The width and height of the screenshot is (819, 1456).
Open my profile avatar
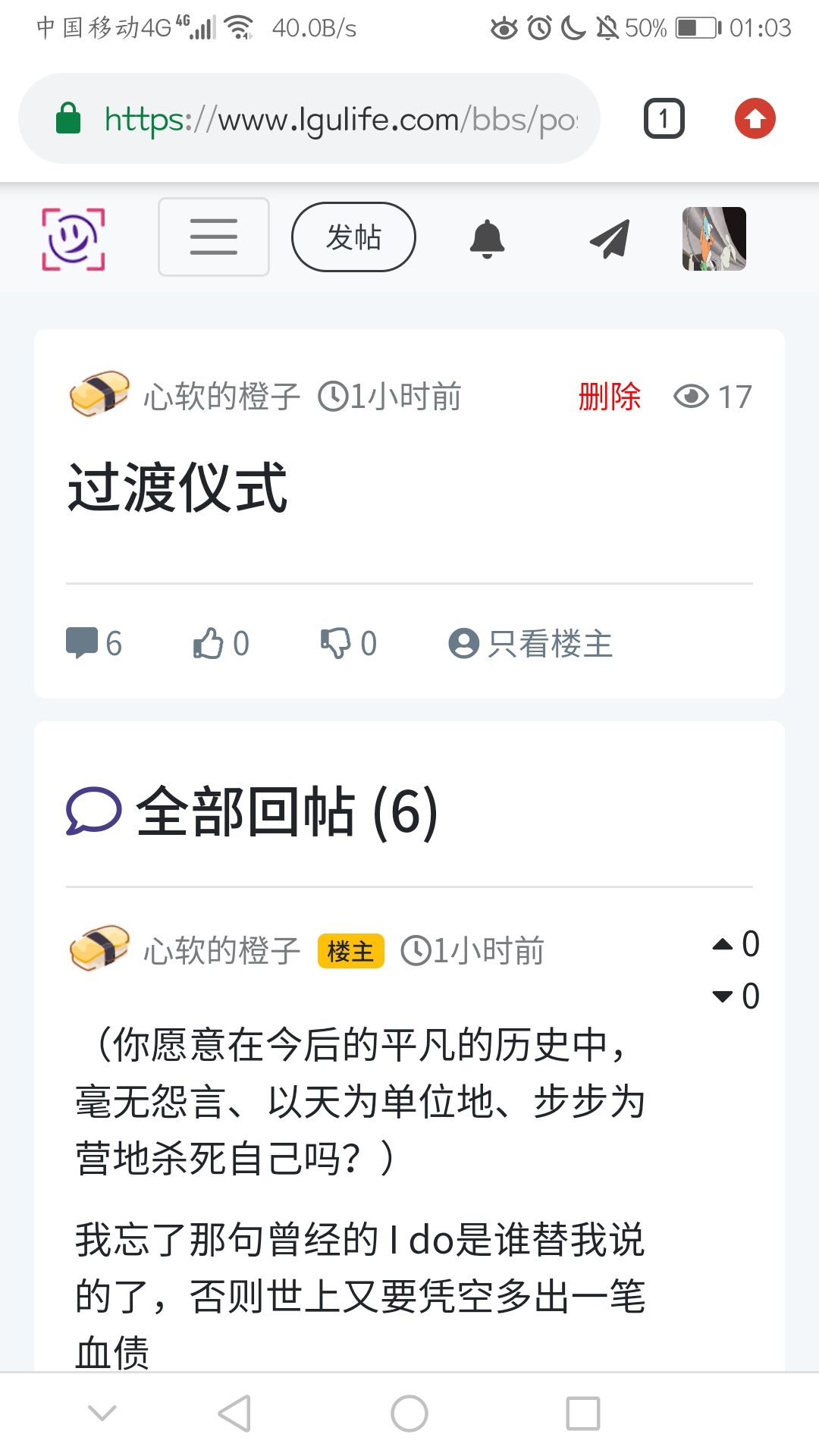point(714,239)
